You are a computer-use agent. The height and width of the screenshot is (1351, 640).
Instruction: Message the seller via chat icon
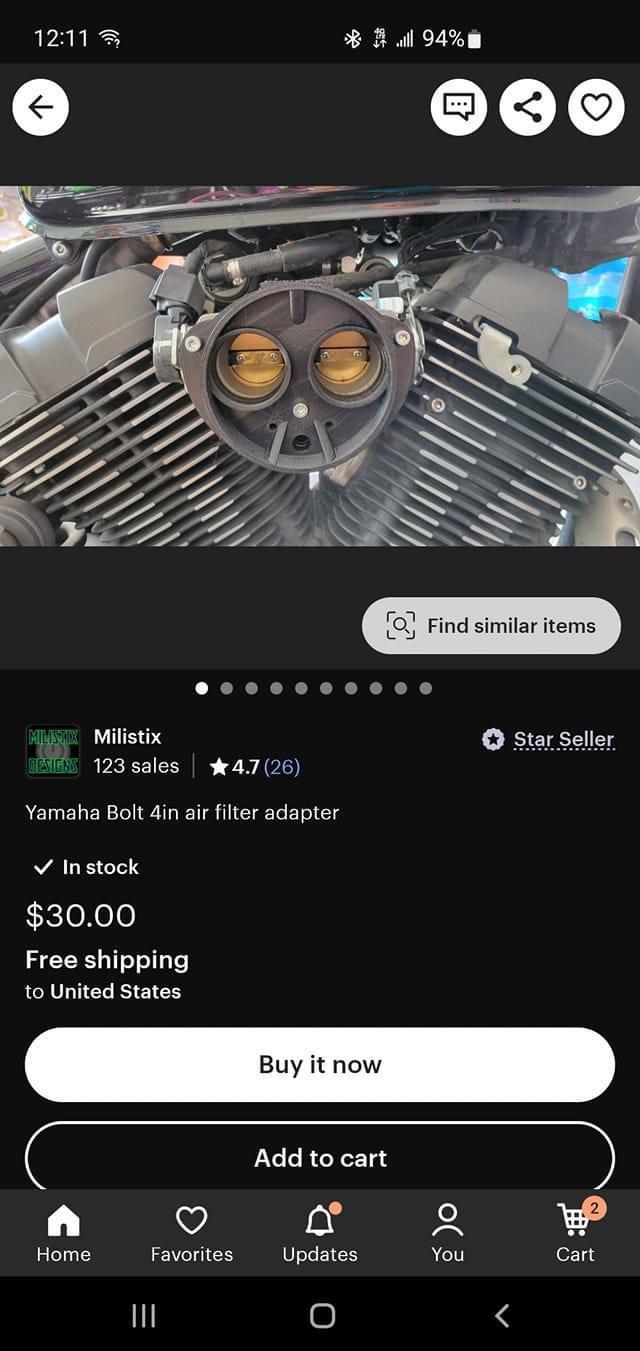(459, 107)
